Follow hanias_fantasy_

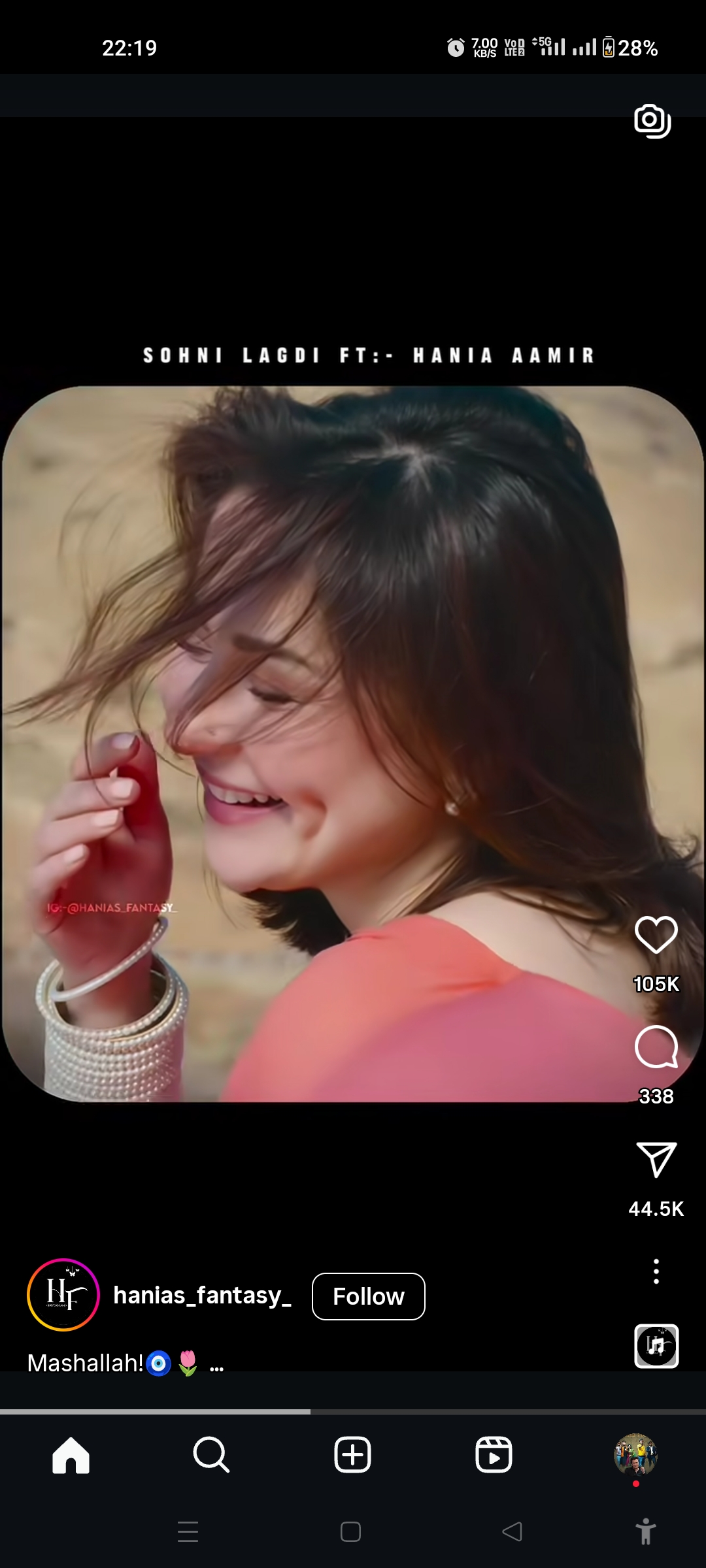click(x=368, y=1296)
